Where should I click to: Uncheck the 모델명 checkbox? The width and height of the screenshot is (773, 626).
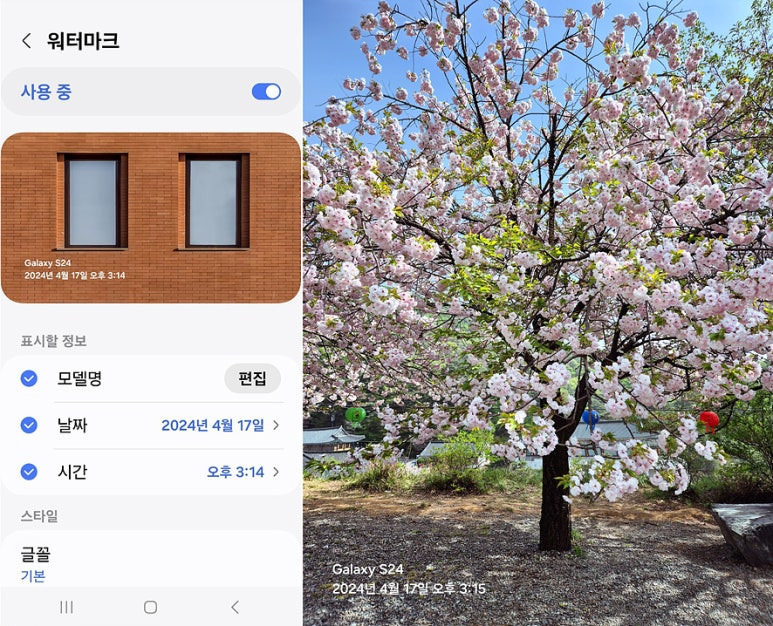(29, 379)
